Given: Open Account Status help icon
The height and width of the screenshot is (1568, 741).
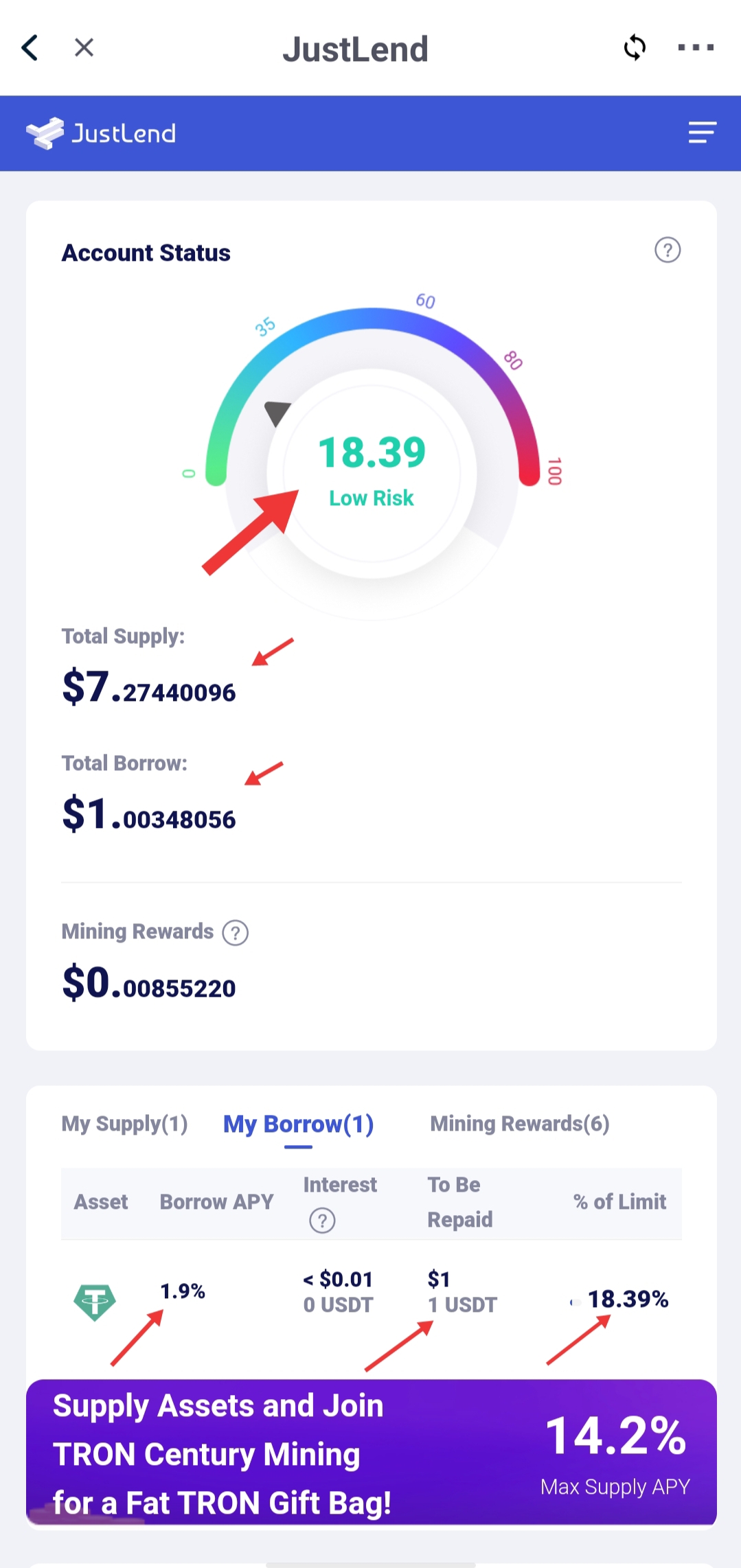Looking at the screenshot, I should tap(668, 250).
